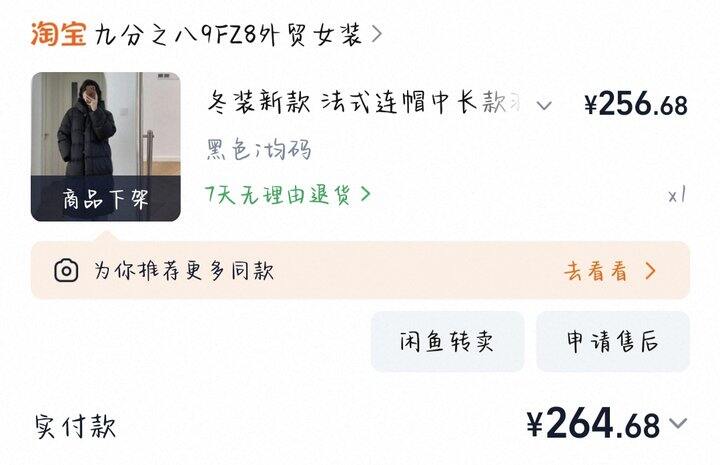Screen dimensions: 720x465
Task: Resell this item via 闲鱼转卖
Action: (x=447, y=341)
